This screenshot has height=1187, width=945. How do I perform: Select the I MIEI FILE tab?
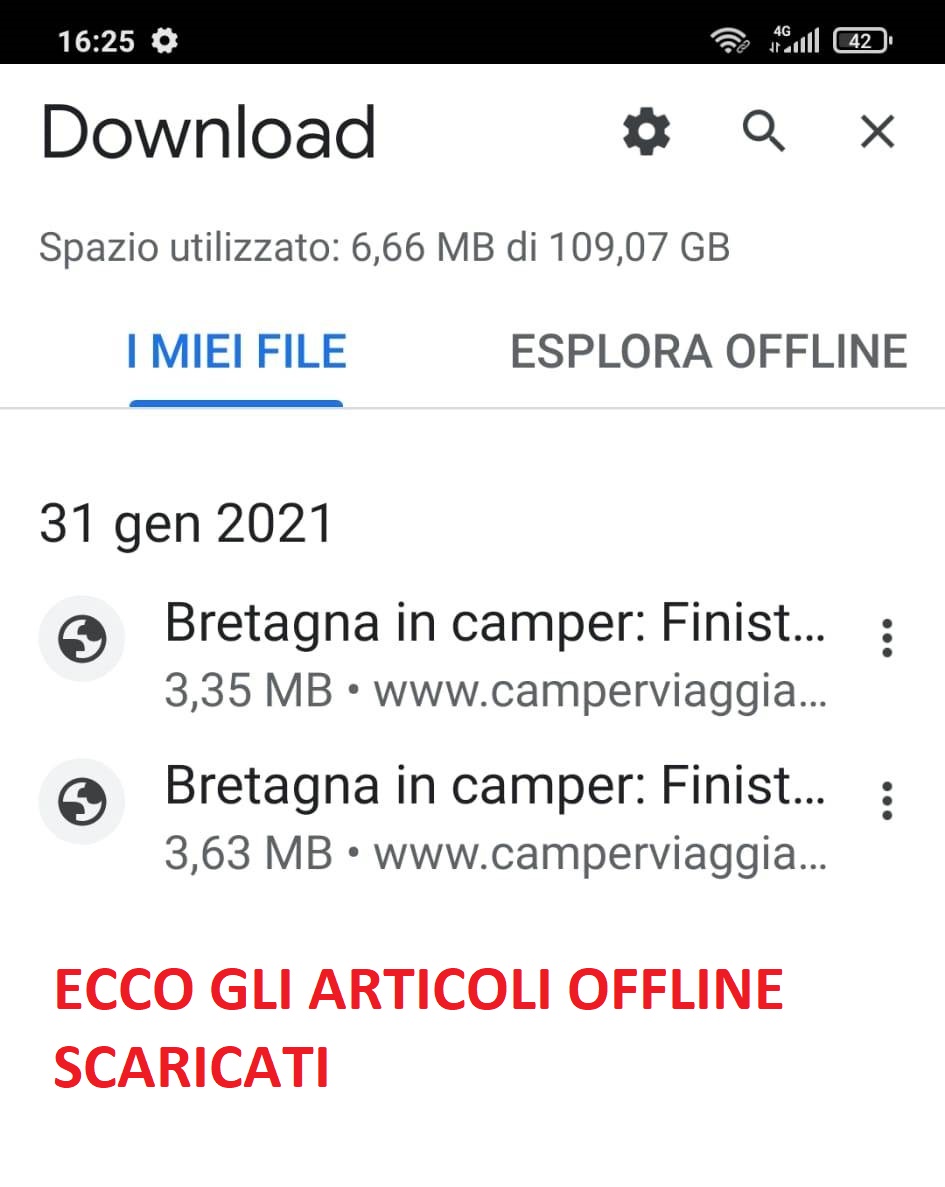(x=236, y=353)
